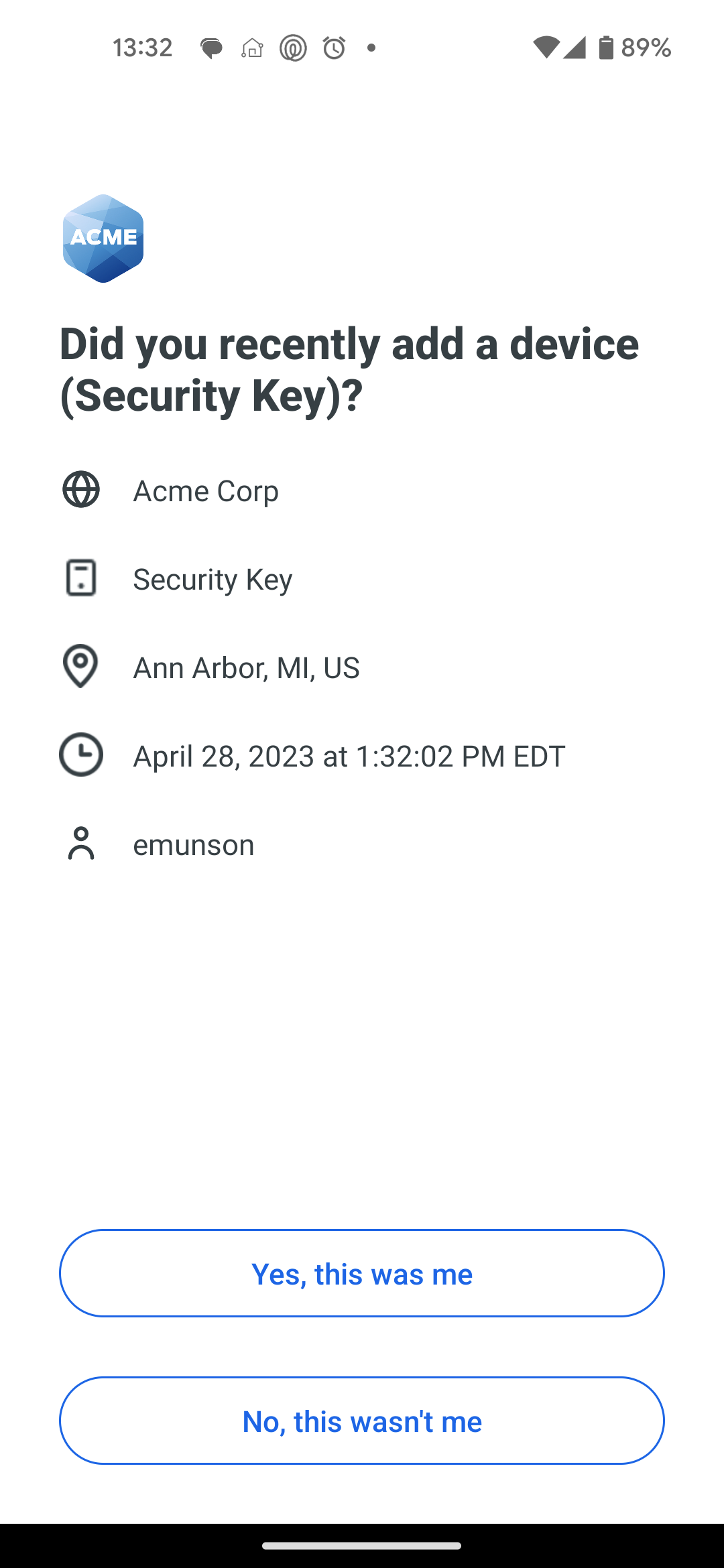Screen dimensions: 724x1568
Task: Deny with the No, this wasn't me button
Action: pyautogui.click(x=362, y=1421)
